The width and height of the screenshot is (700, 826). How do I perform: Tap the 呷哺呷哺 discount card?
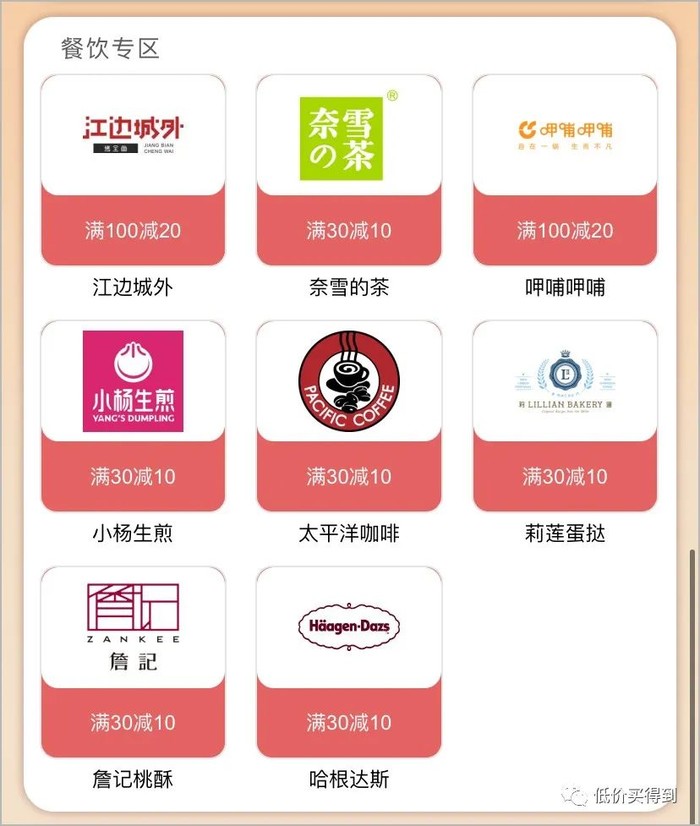point(565,170)
